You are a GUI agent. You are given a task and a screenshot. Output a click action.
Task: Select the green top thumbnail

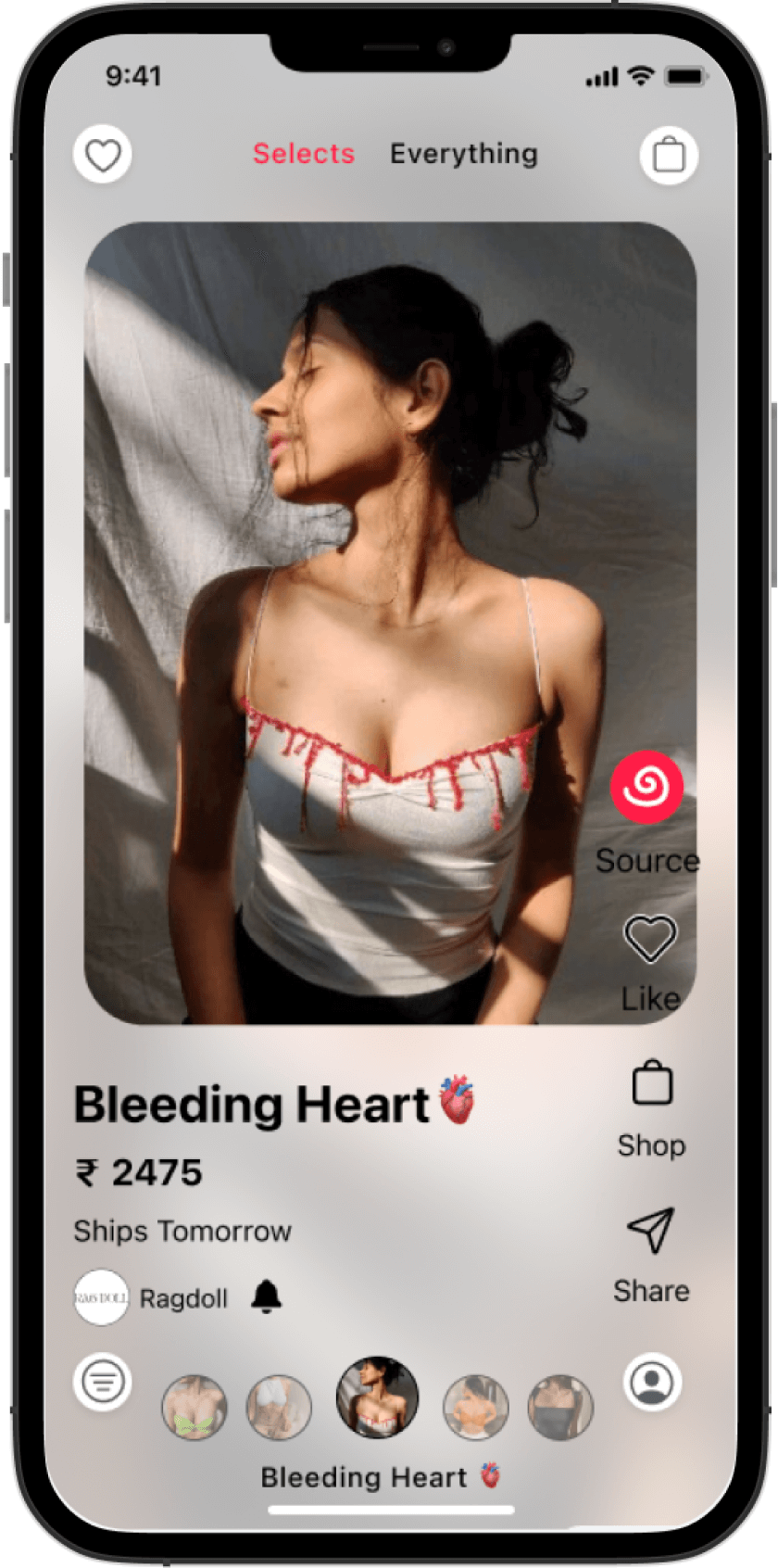coord(194,1408)
